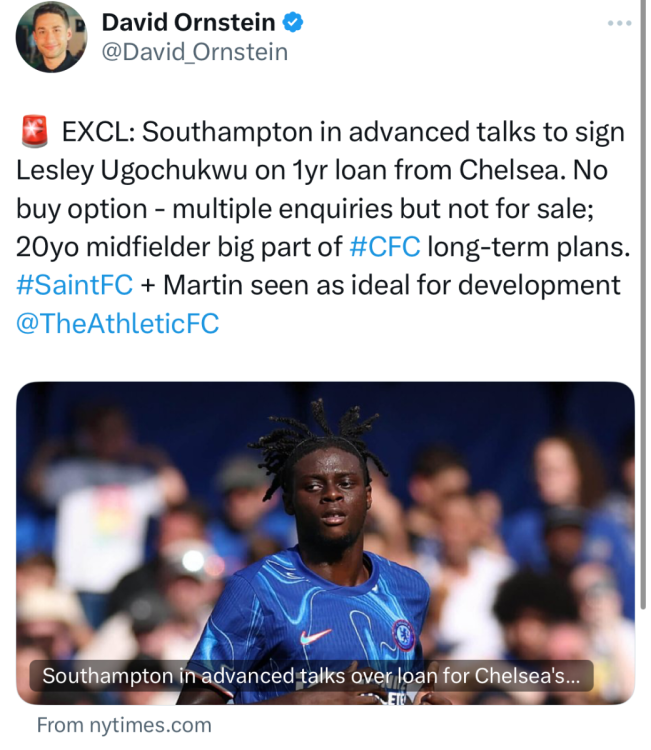Open the #SaintFC hashtag
The image size is (651, 750).
click(x=74, y=285)
